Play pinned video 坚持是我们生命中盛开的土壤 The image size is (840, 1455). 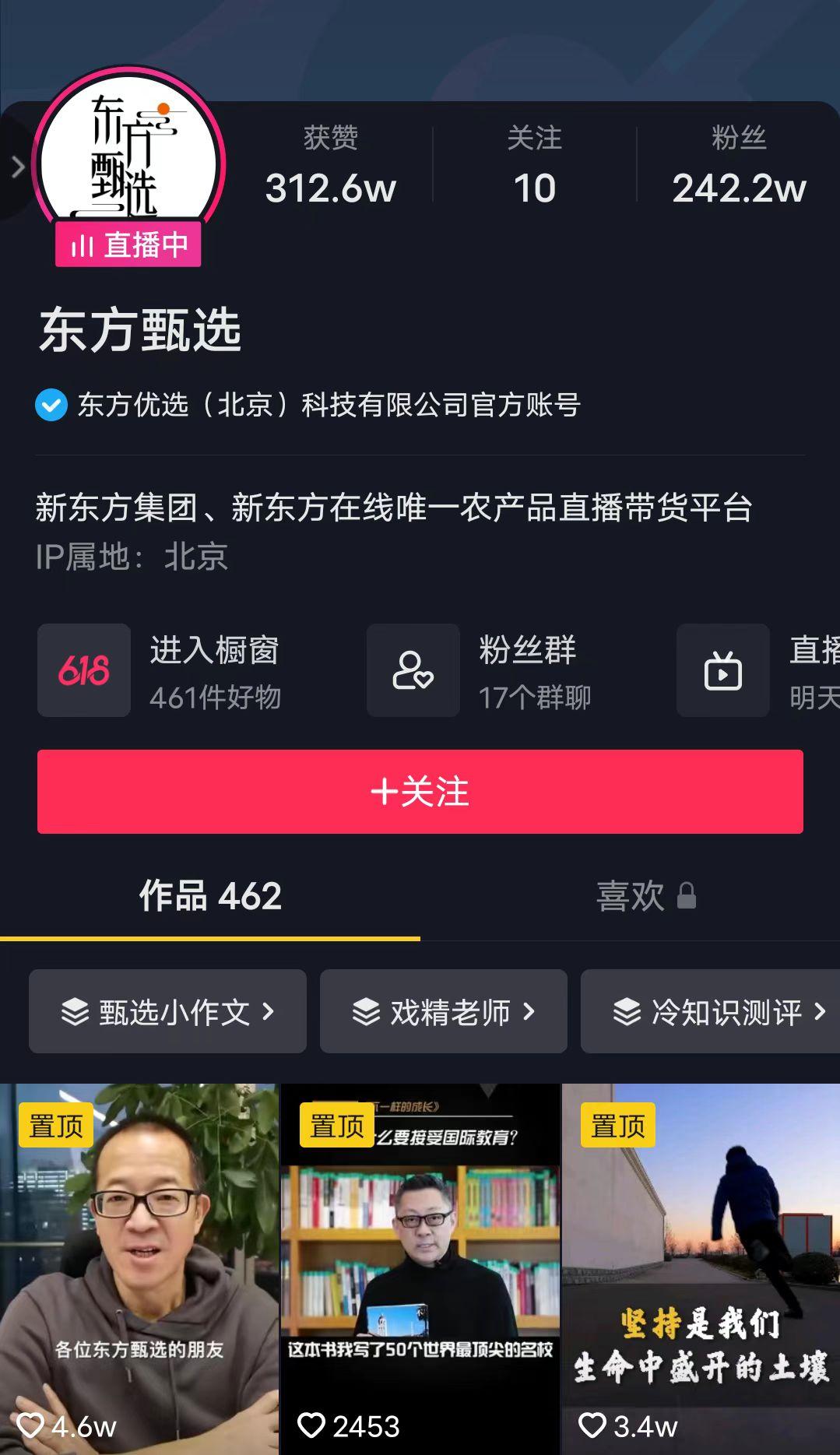tap(701, 1269)
